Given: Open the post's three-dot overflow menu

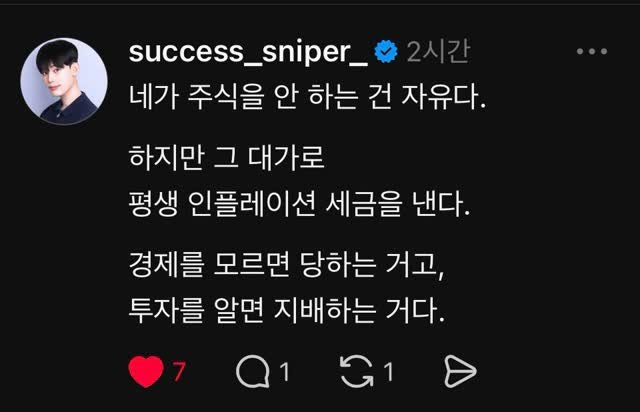Looking at the screenshot, I should point(593,50).
